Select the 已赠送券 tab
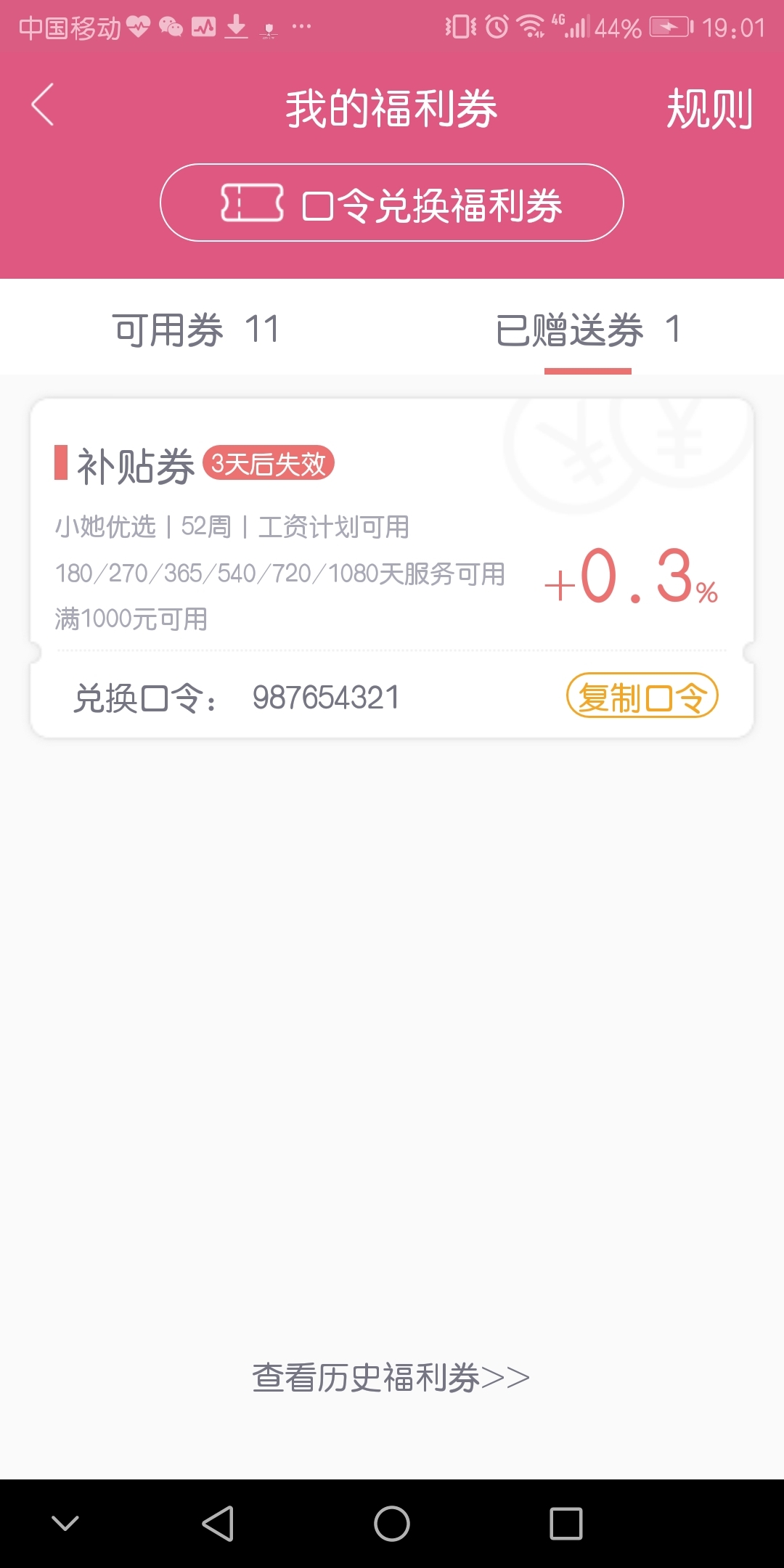This screenshot has width=784, height=1568. (x=588, y=330)
